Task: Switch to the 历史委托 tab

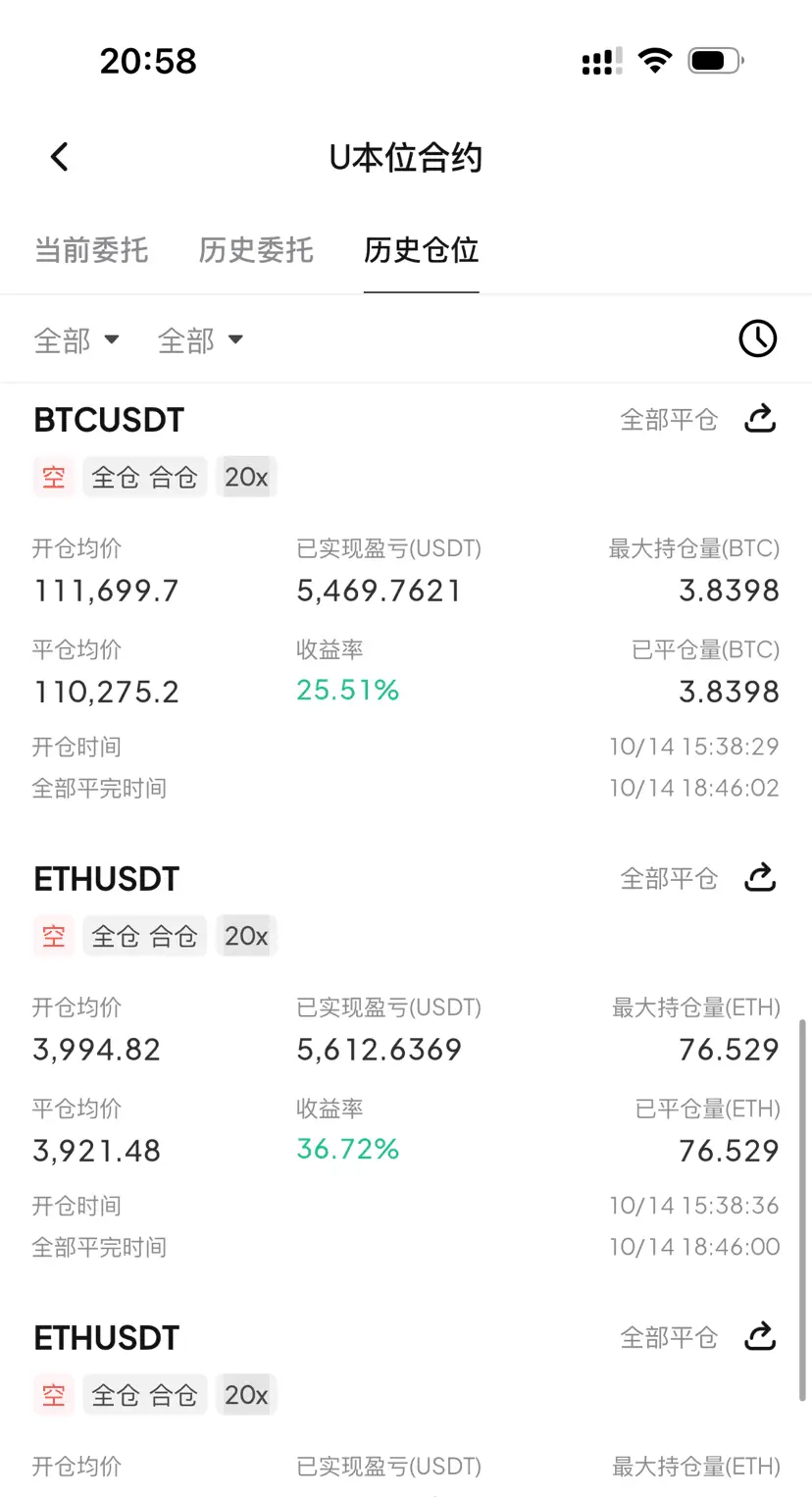Action: pos(256,250)
